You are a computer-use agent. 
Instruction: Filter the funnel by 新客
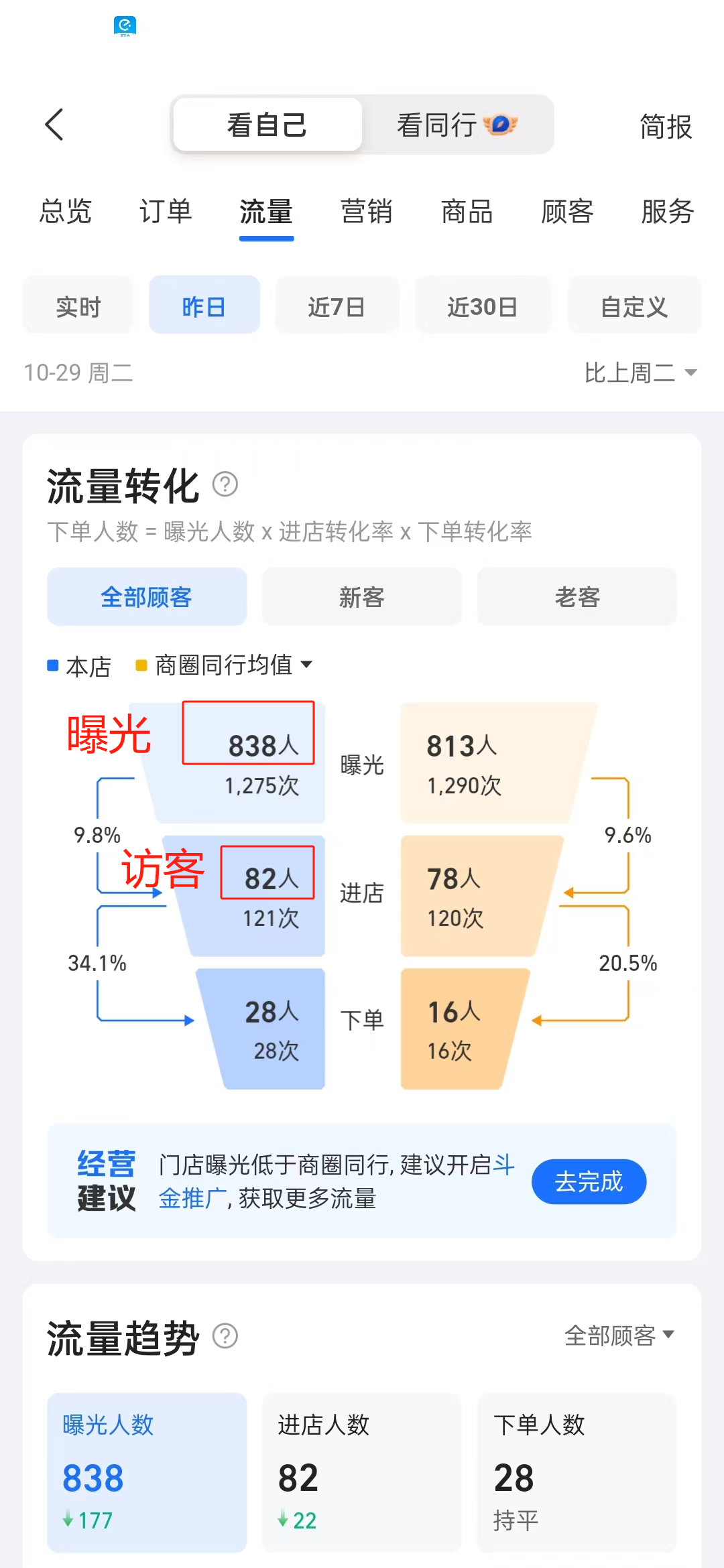coord(361,596)
